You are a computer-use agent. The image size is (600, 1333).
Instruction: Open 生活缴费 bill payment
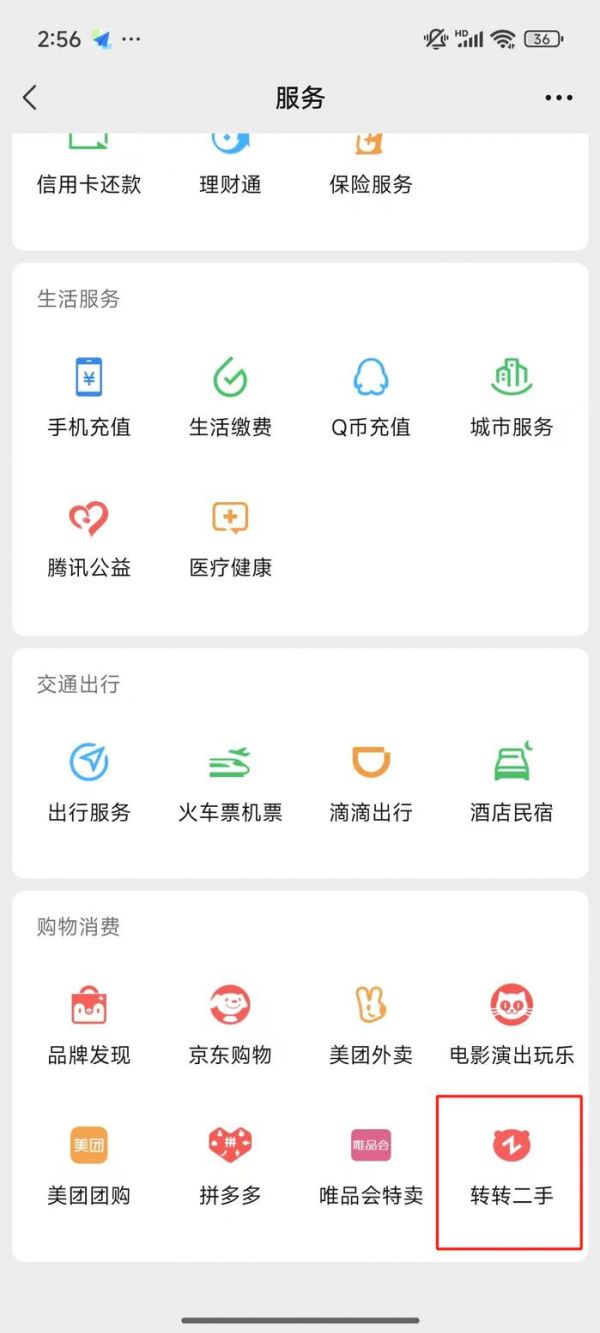[230, 397]
